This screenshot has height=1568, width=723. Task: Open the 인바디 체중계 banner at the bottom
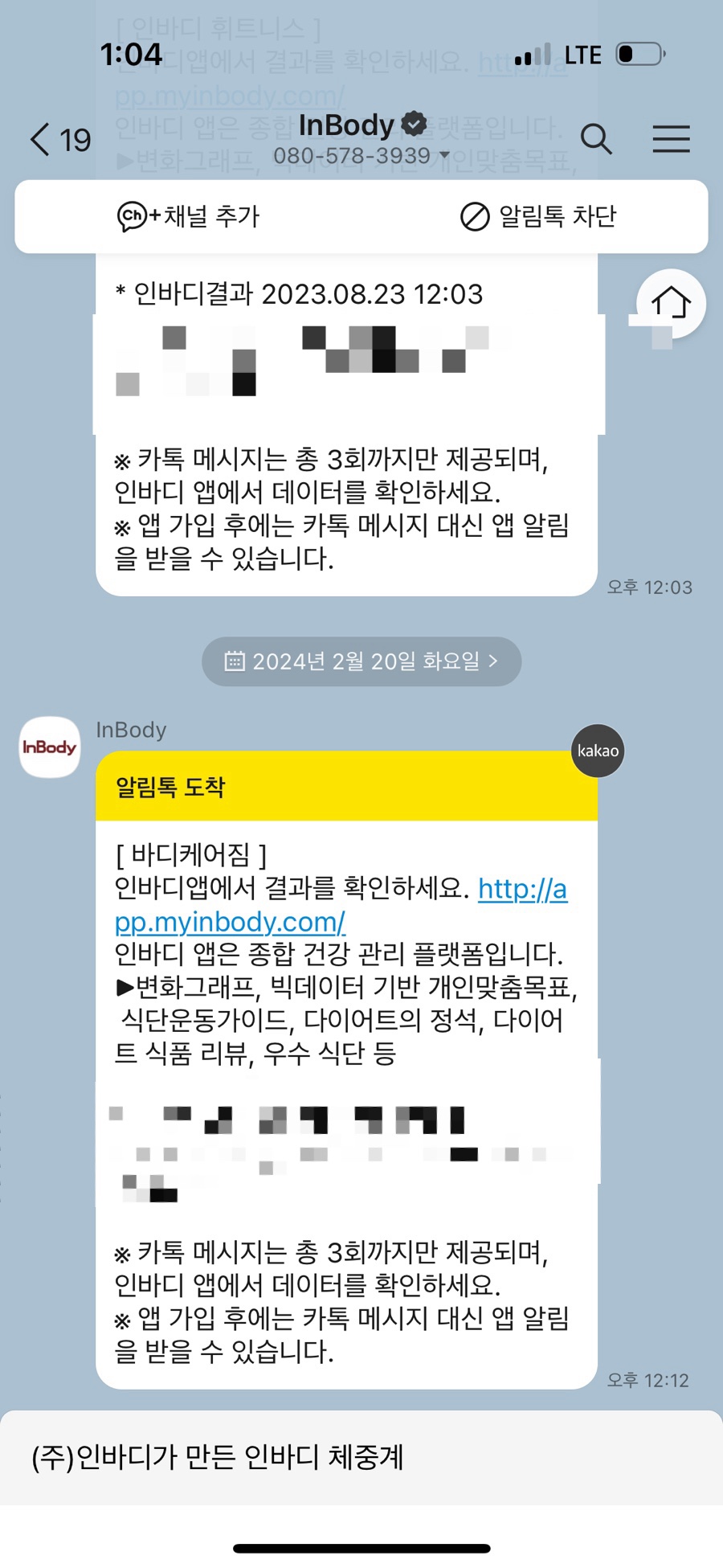(361, 1457)
